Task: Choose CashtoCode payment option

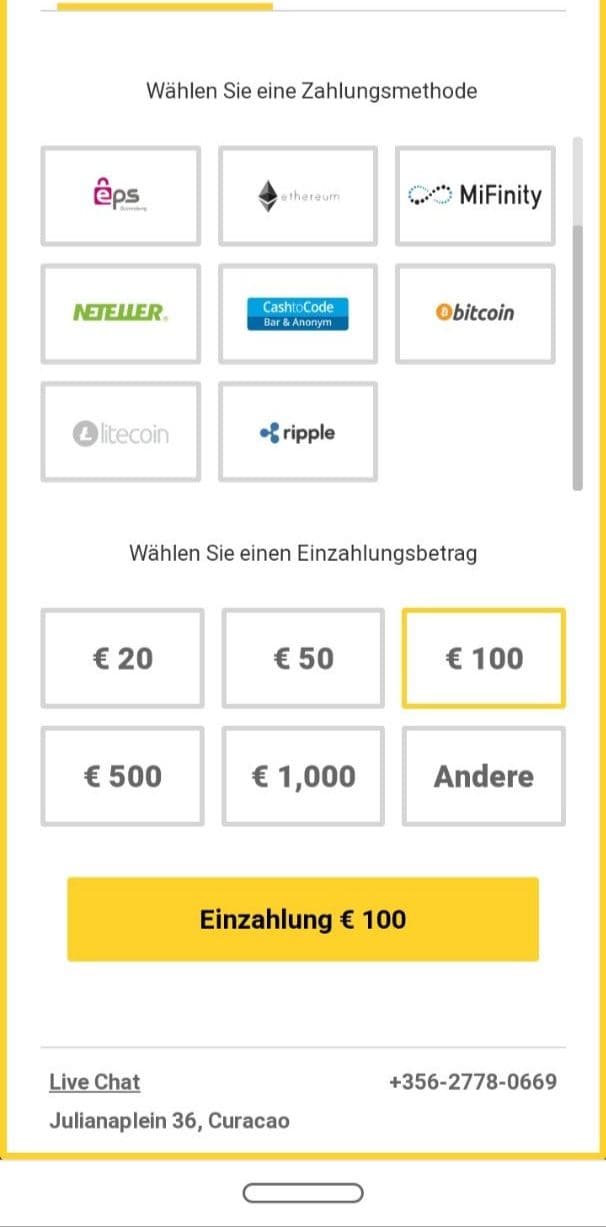Action: (298, 314)
